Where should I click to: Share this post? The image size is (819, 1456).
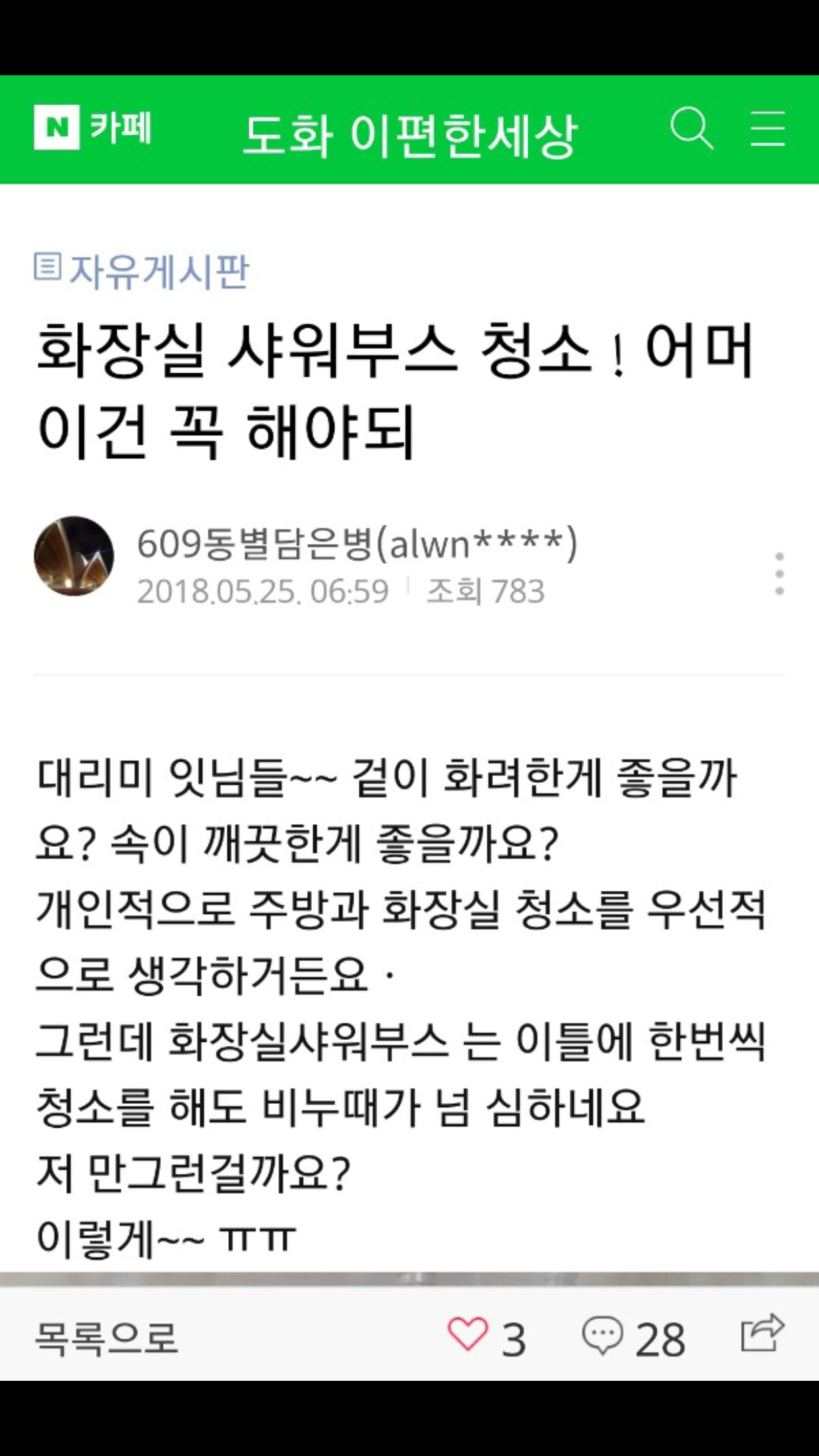762,1333
